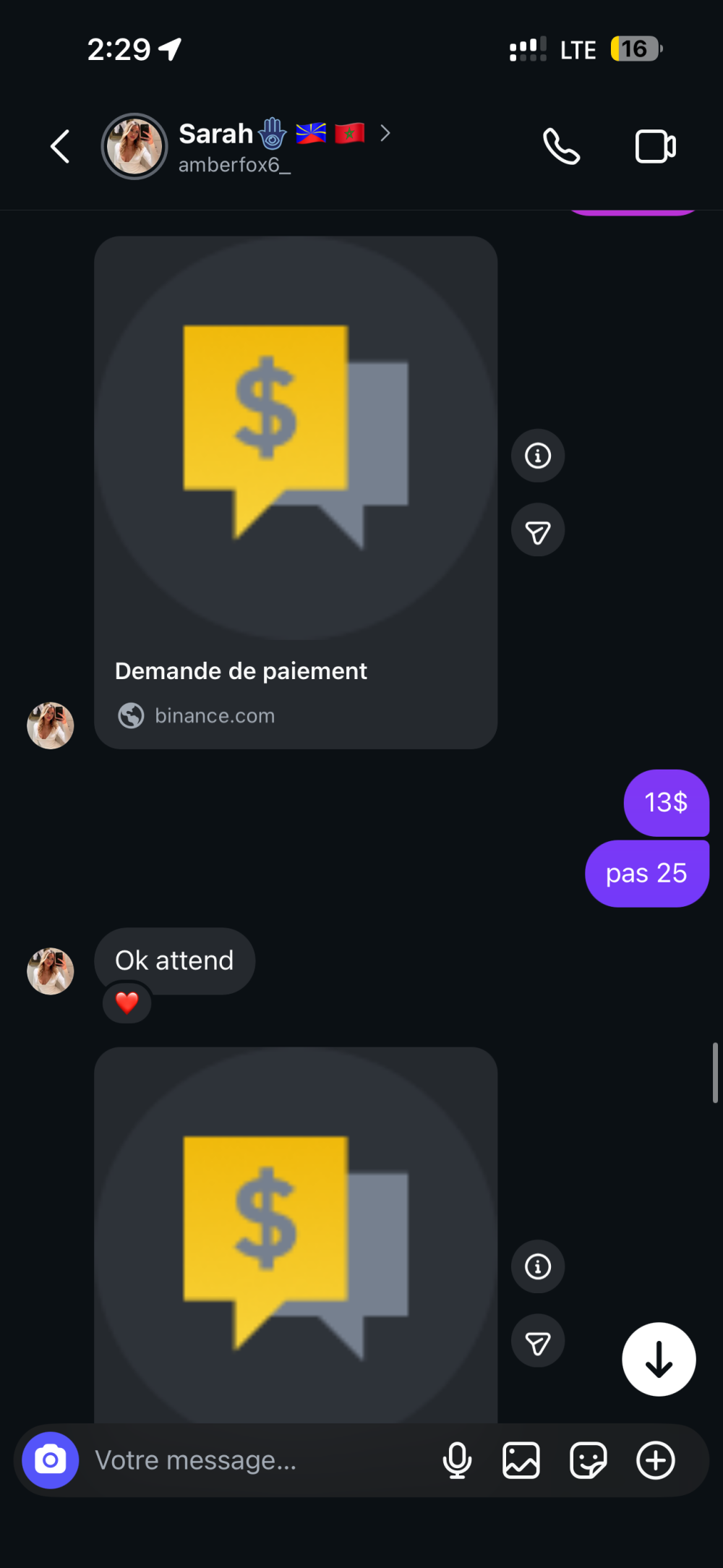Open Sarah's profile from the chat header

coord(234,147)
